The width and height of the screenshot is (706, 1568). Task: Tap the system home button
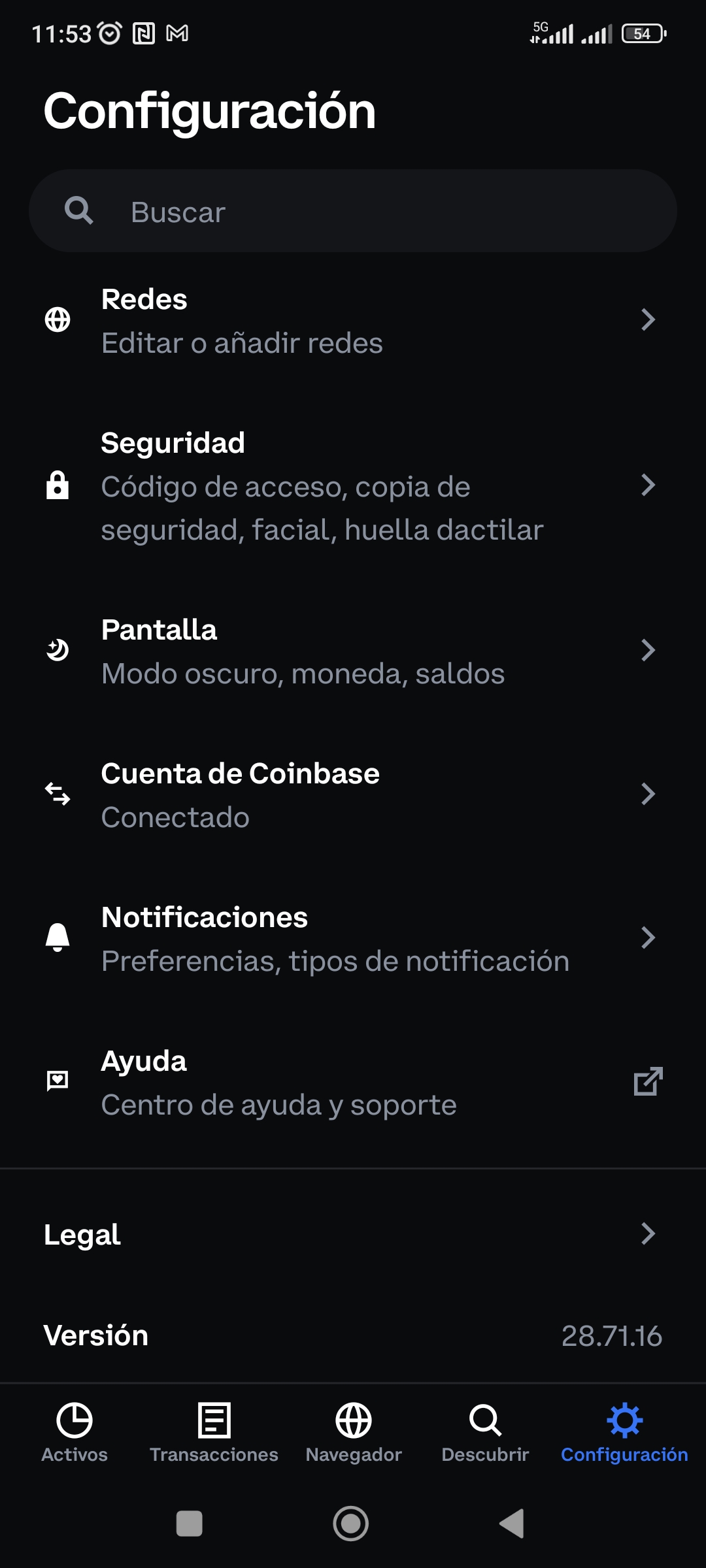351,1524
